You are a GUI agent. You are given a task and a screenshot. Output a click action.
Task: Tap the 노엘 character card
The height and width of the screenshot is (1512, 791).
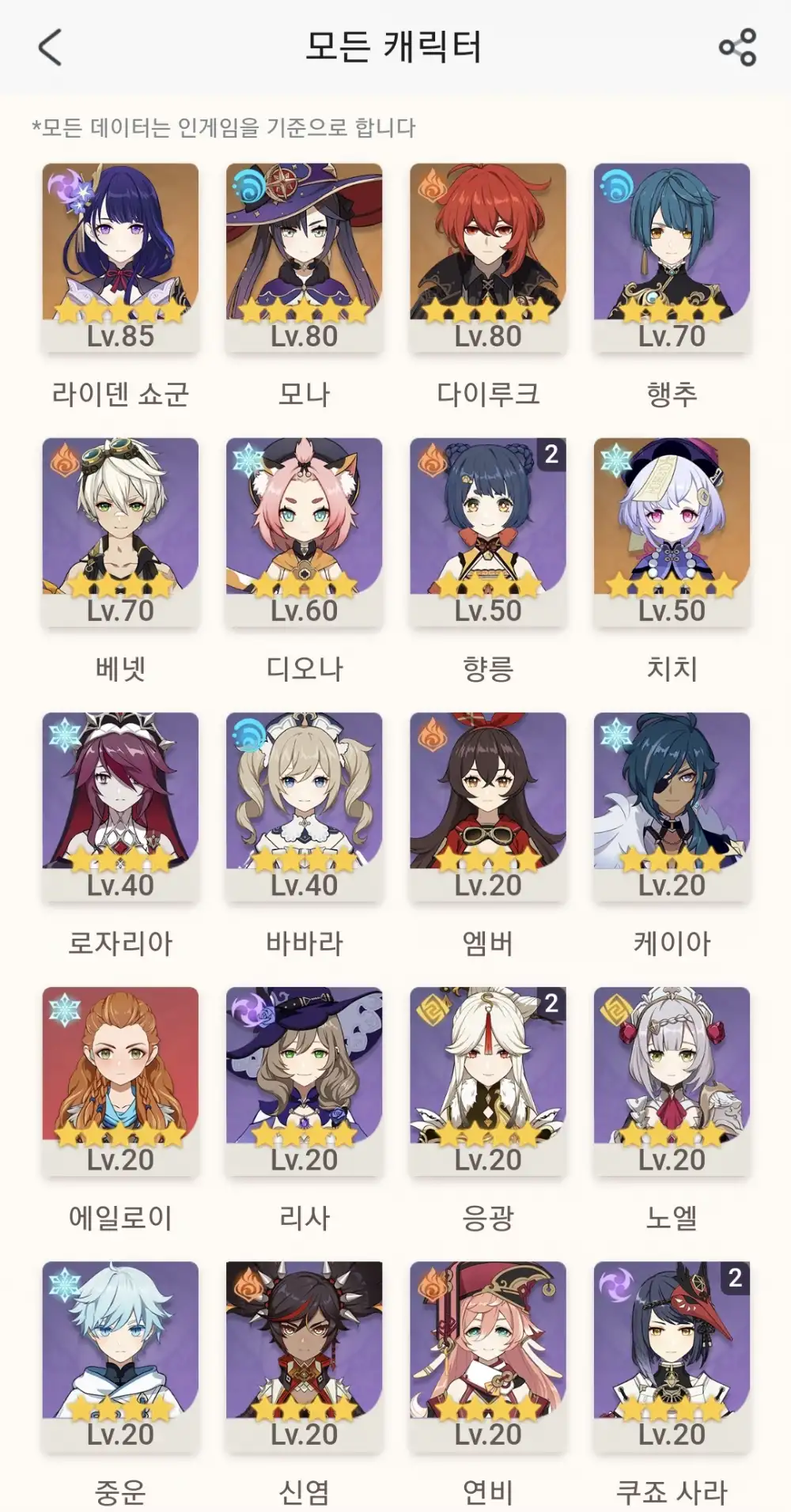[x=672, y=1081]
